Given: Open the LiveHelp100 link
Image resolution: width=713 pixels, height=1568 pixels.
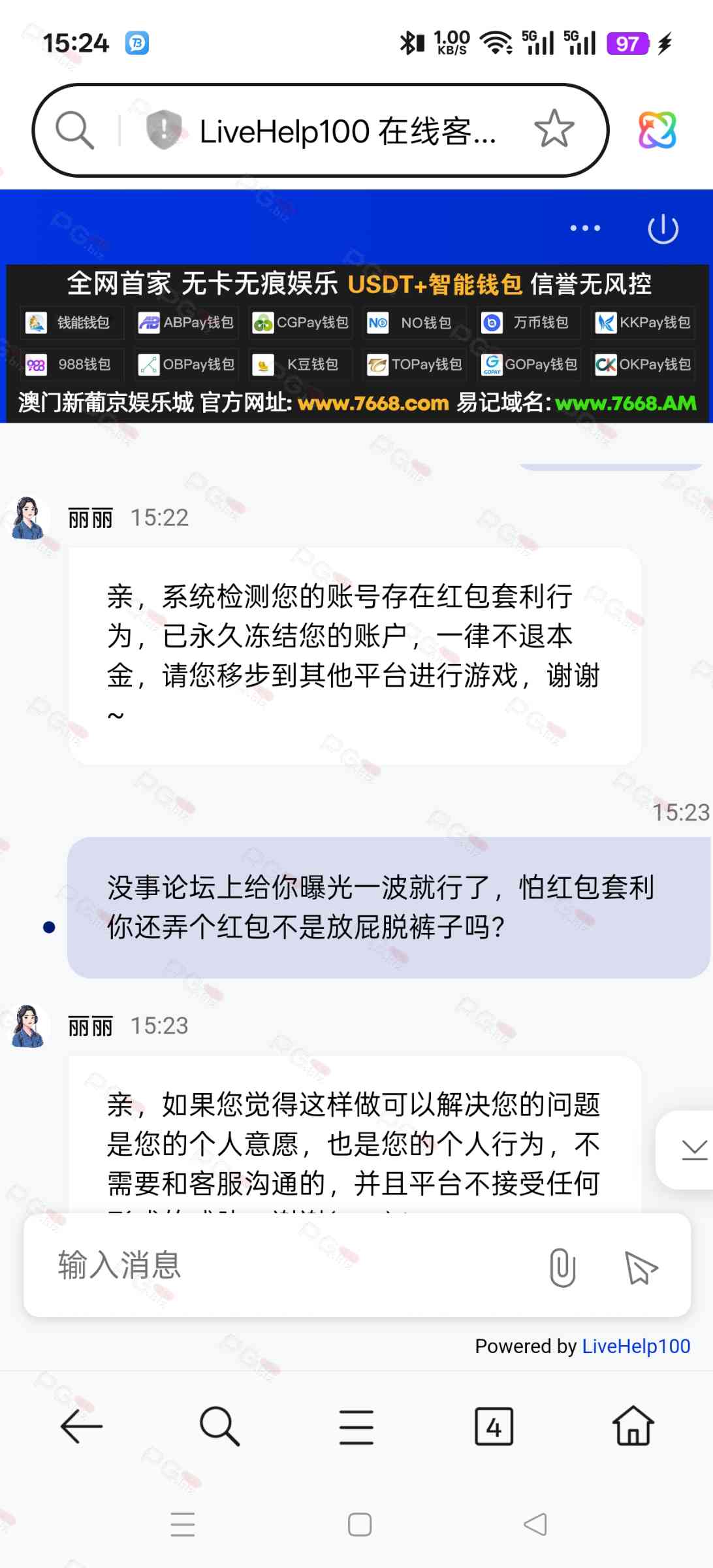Looking at the screenshot, I should point(636,1347).
